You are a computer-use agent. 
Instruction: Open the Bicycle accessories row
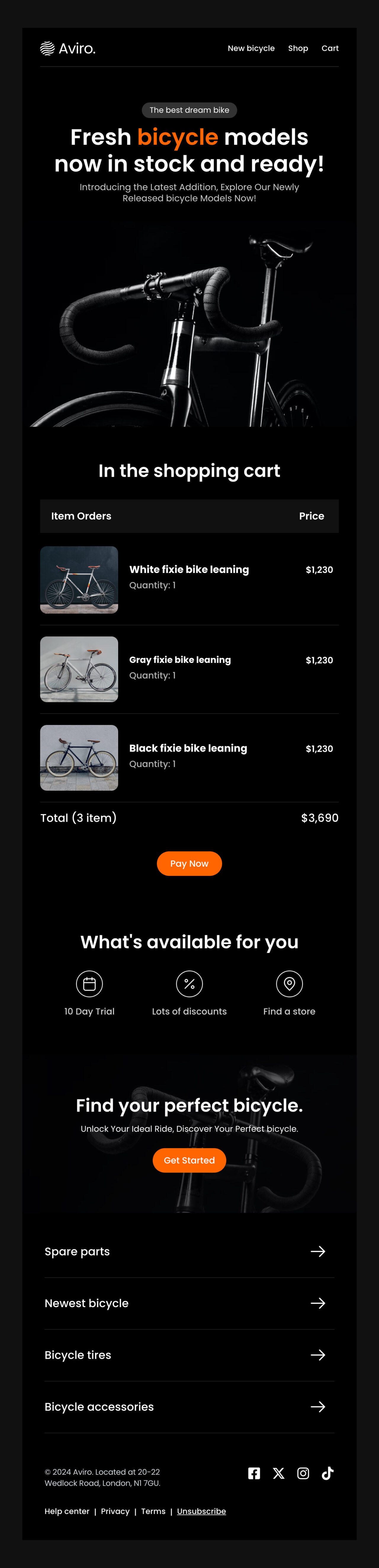click(x=189, y=1407)
